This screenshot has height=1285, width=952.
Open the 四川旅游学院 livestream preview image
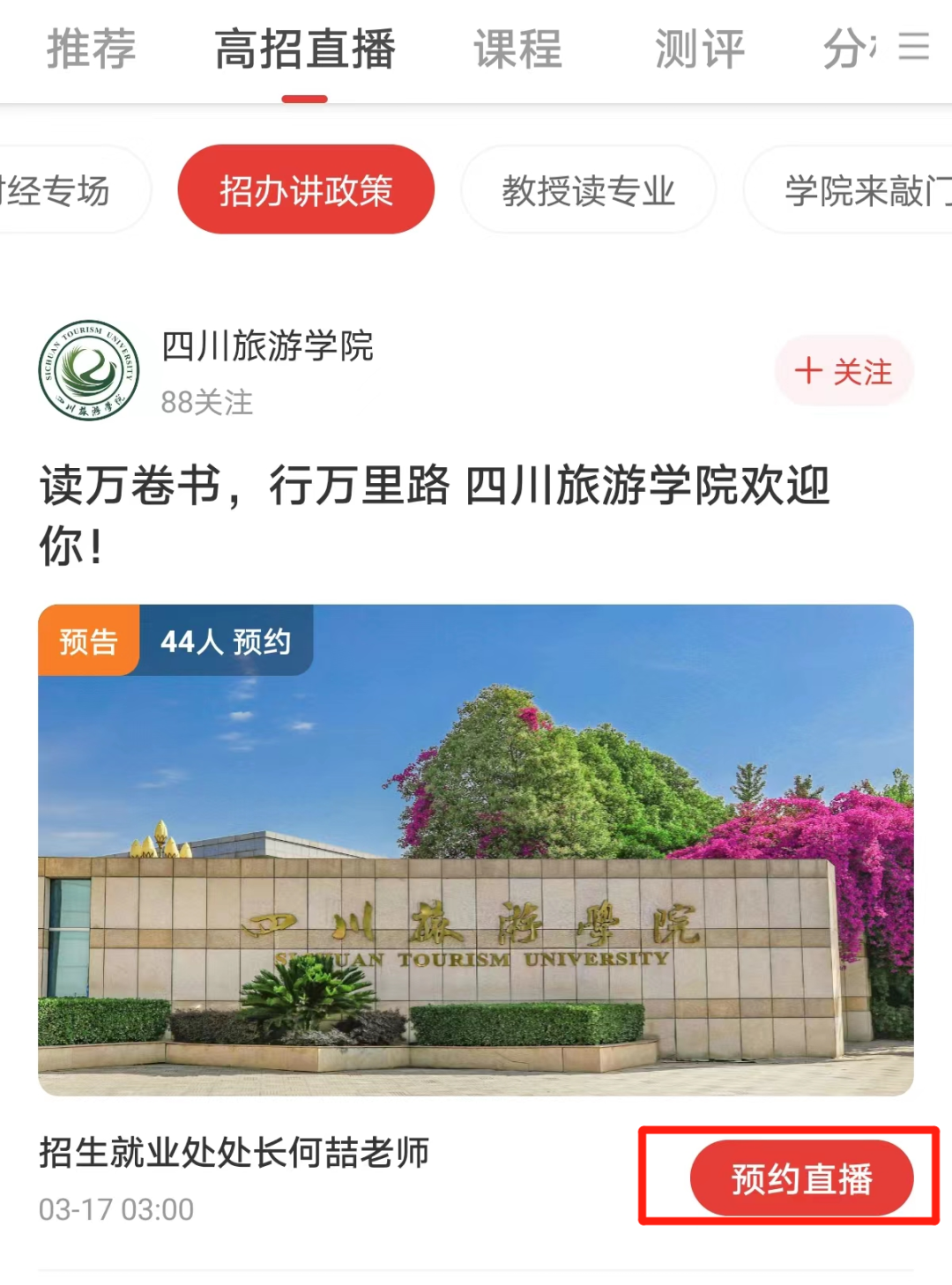pos(476,850)
